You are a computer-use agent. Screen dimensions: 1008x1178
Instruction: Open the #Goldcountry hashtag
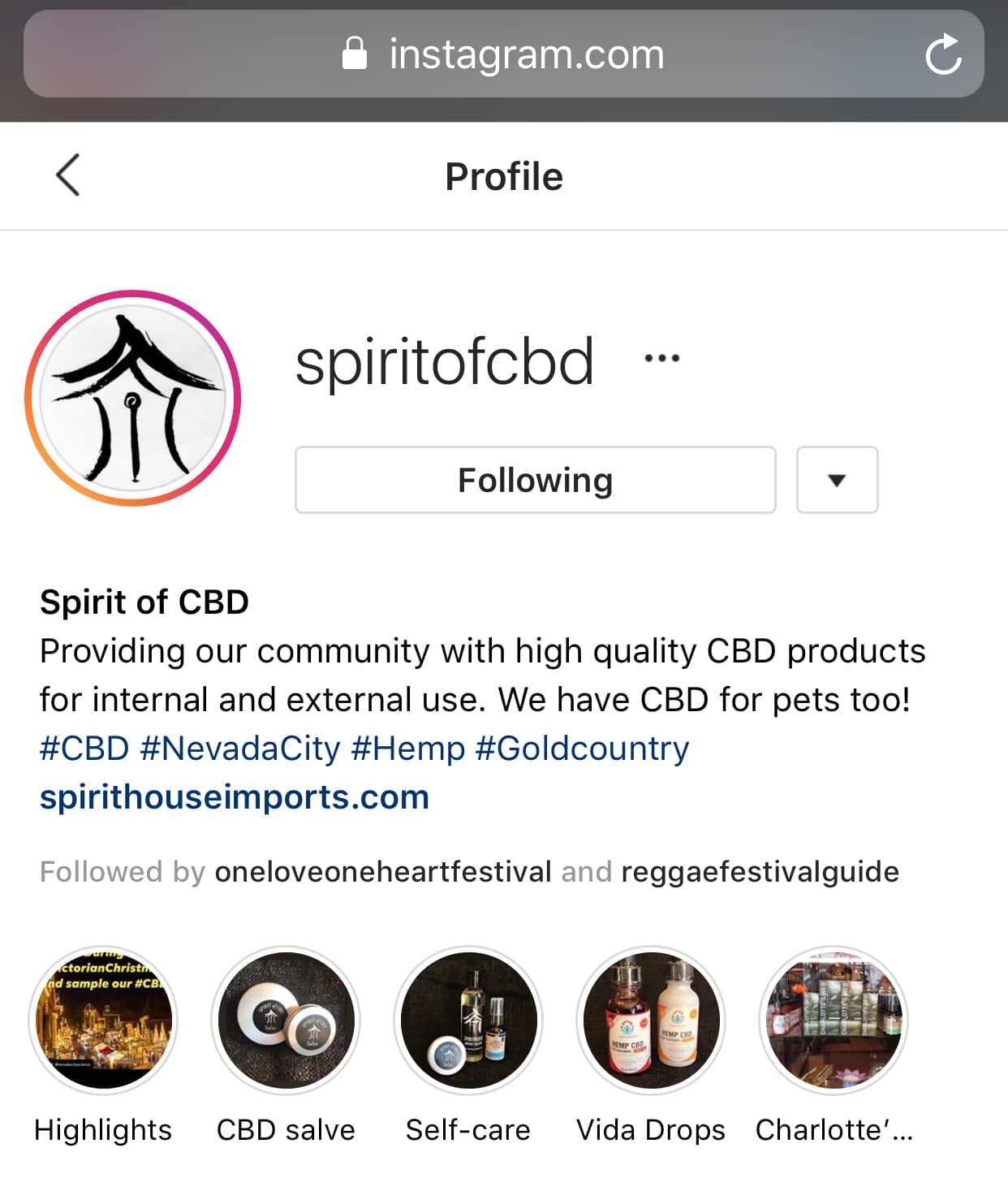pos(582,749)
